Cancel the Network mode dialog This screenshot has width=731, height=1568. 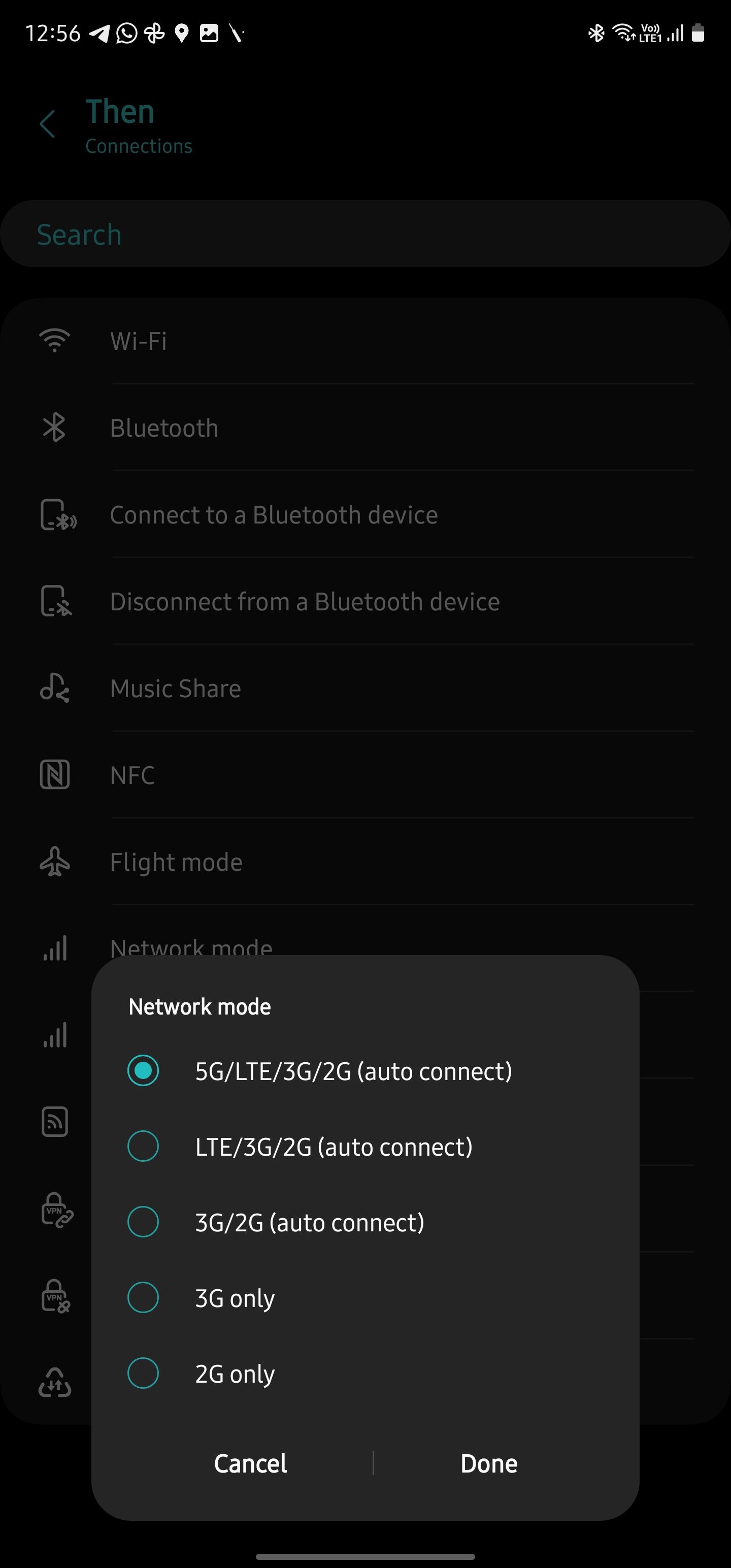click(x=250, y=1463)
